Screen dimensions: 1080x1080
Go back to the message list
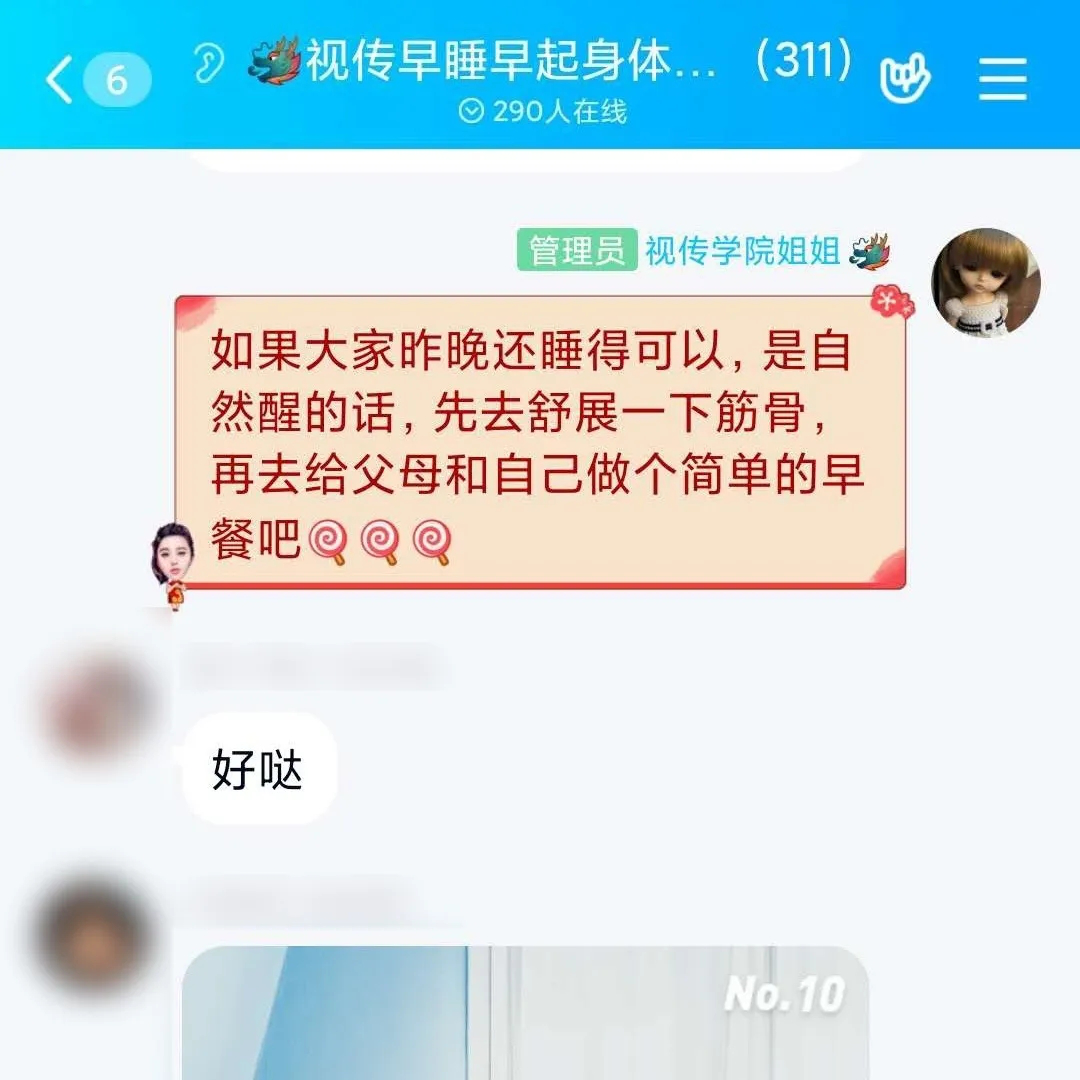click(60, 79)
